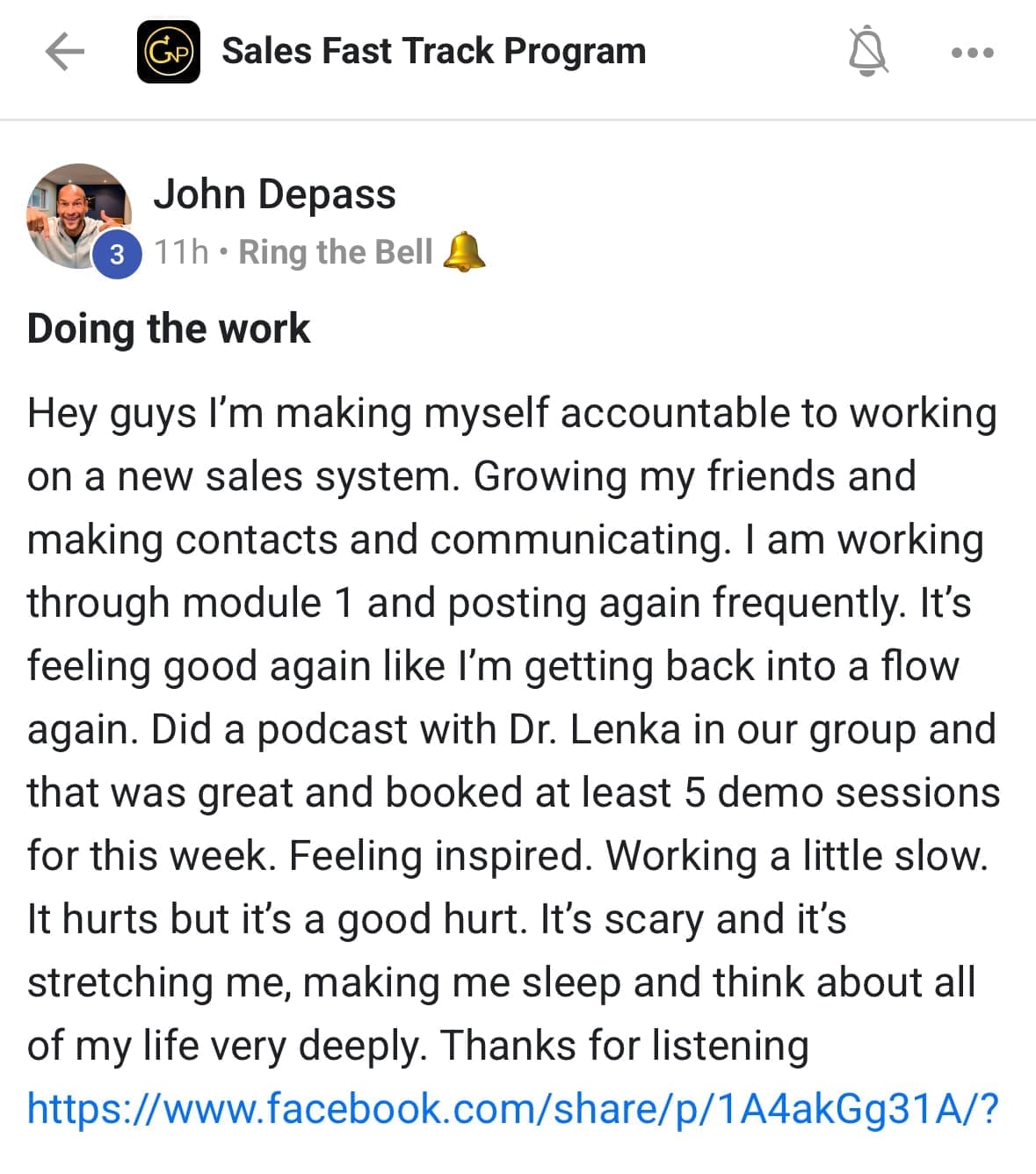
Task: View John Depass's profile by name
Action: point(274,194)
